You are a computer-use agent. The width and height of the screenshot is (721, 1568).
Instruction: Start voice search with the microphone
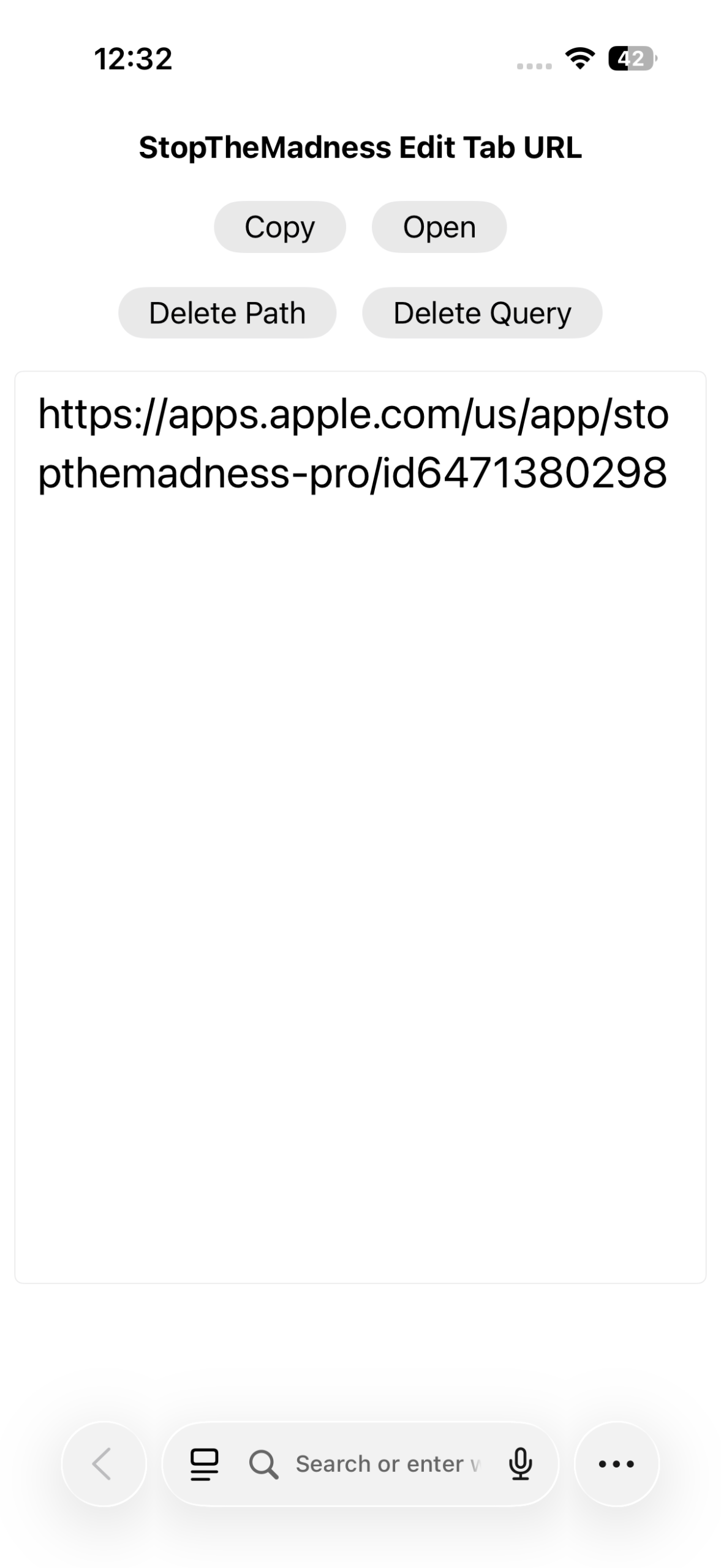click(x=520, y=1464)
